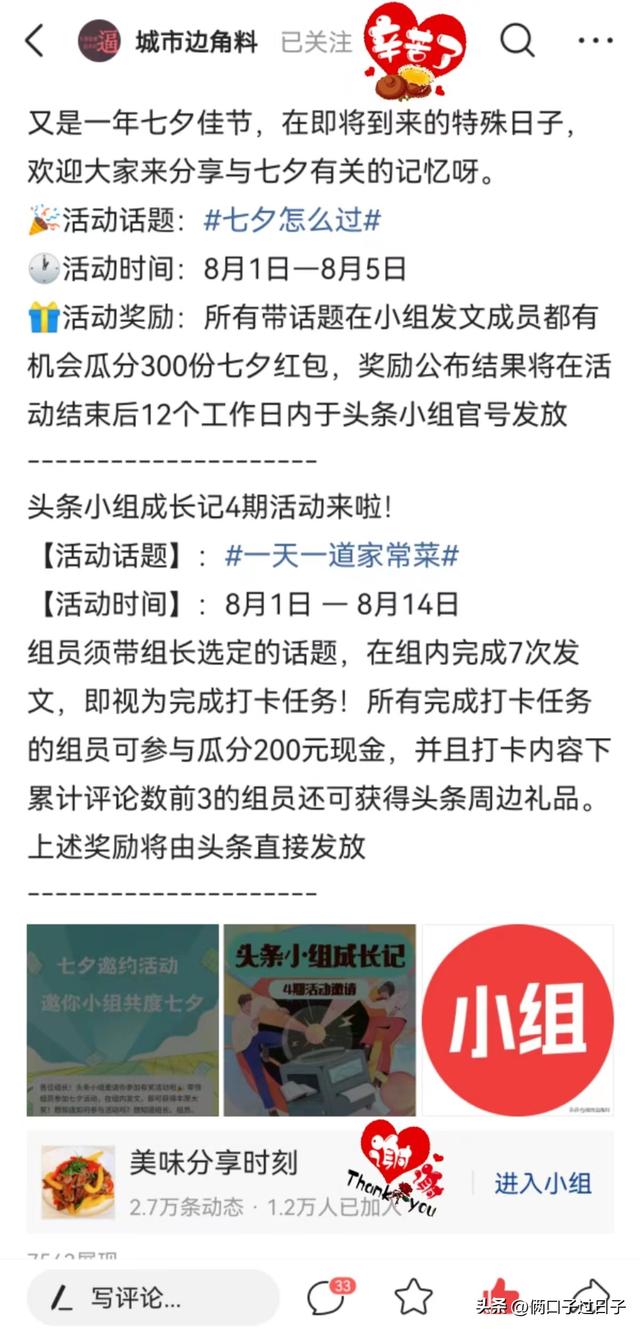Tap the 写评论 comment field
640x1329 pixels.
[x=152, y=1298]
